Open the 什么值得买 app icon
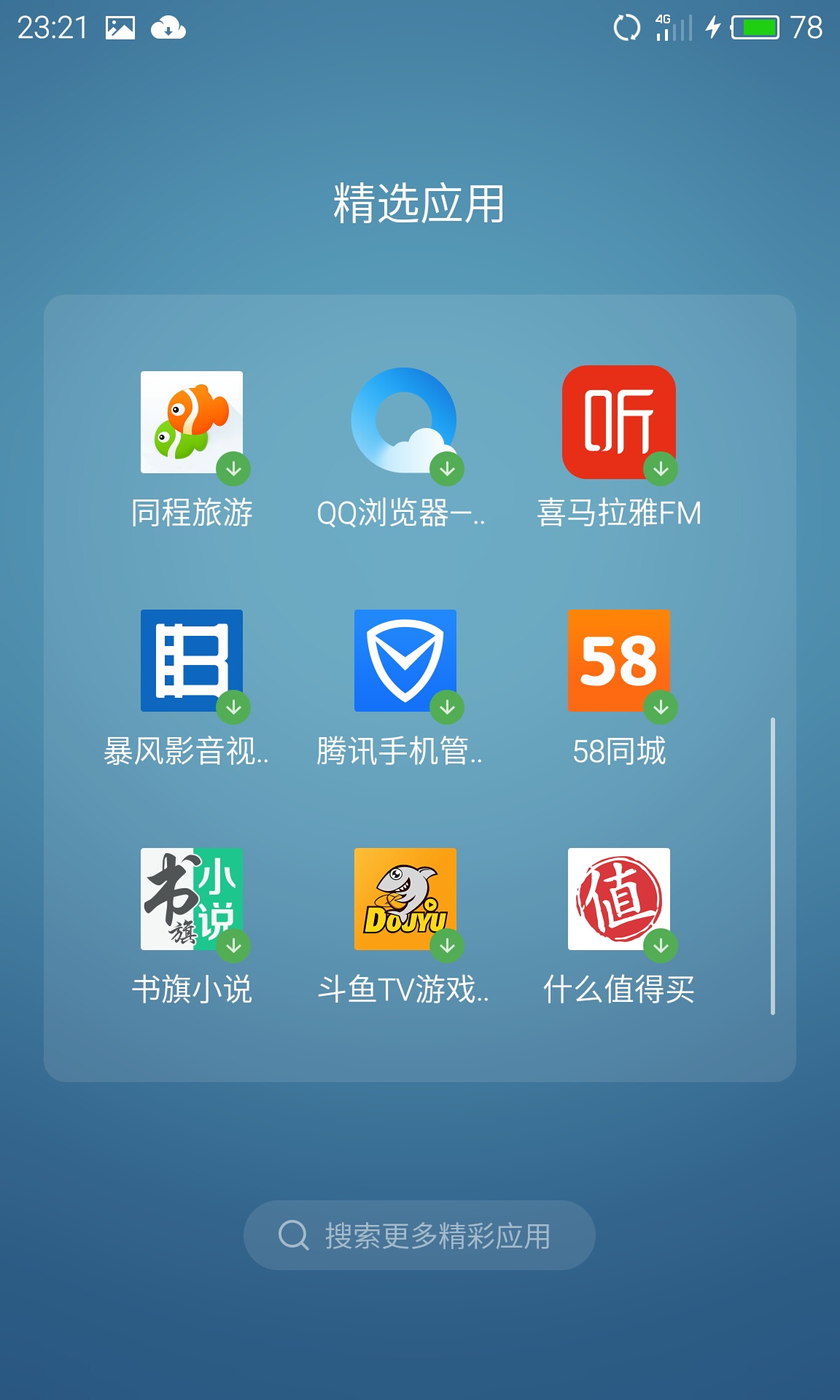Screen dimensions: 840x1400 tap(618, 899)
